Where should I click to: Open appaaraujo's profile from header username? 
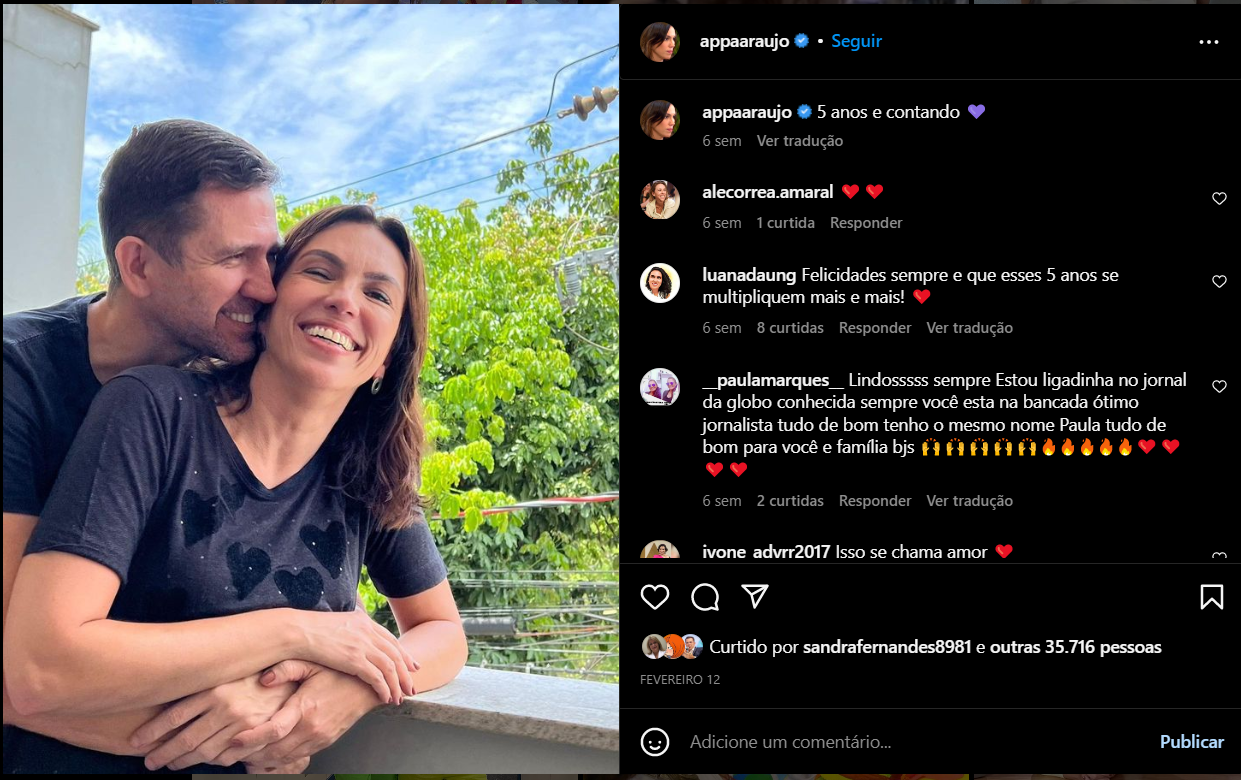(746, 41)
